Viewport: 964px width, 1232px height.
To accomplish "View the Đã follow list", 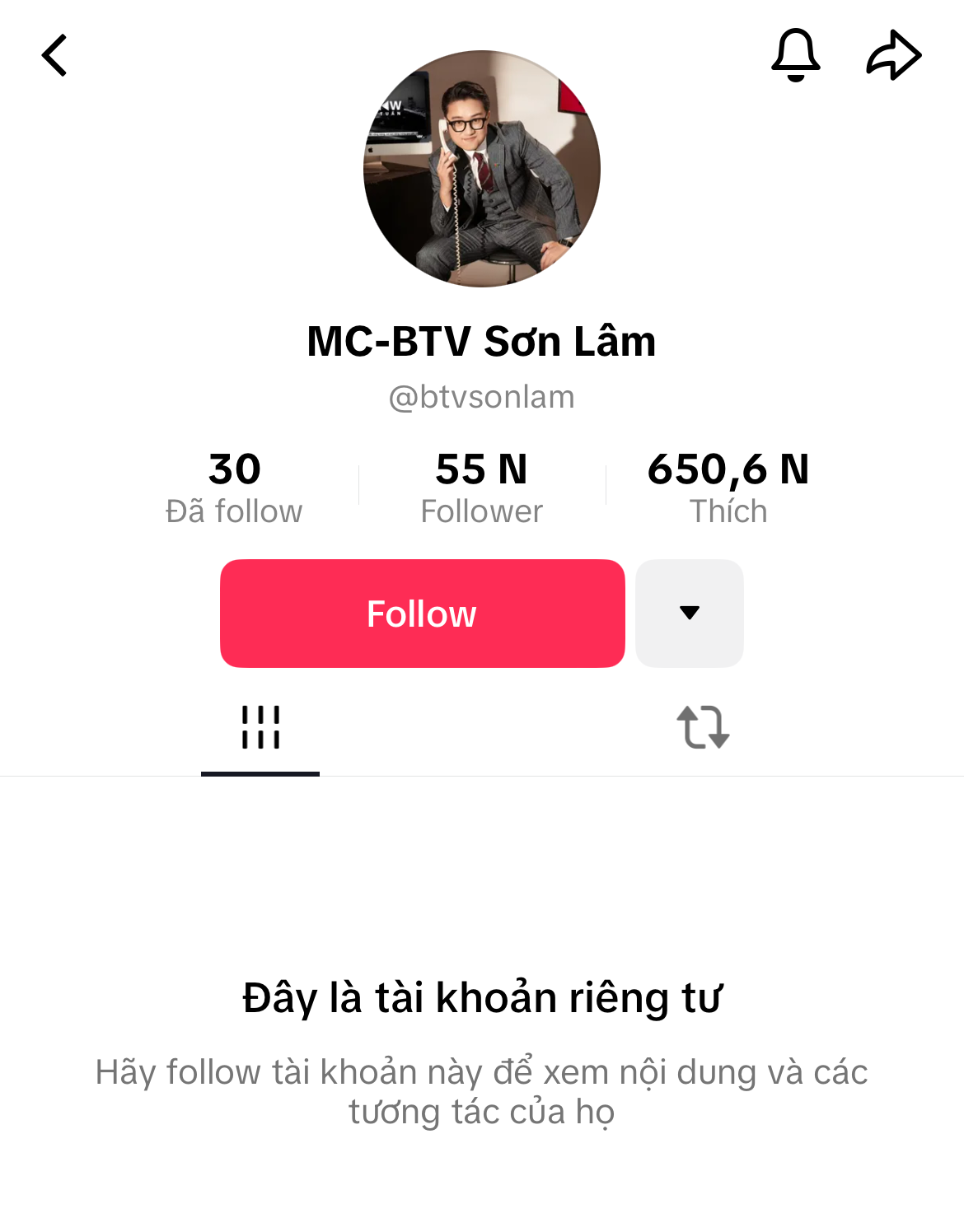I will pos(235,488).
